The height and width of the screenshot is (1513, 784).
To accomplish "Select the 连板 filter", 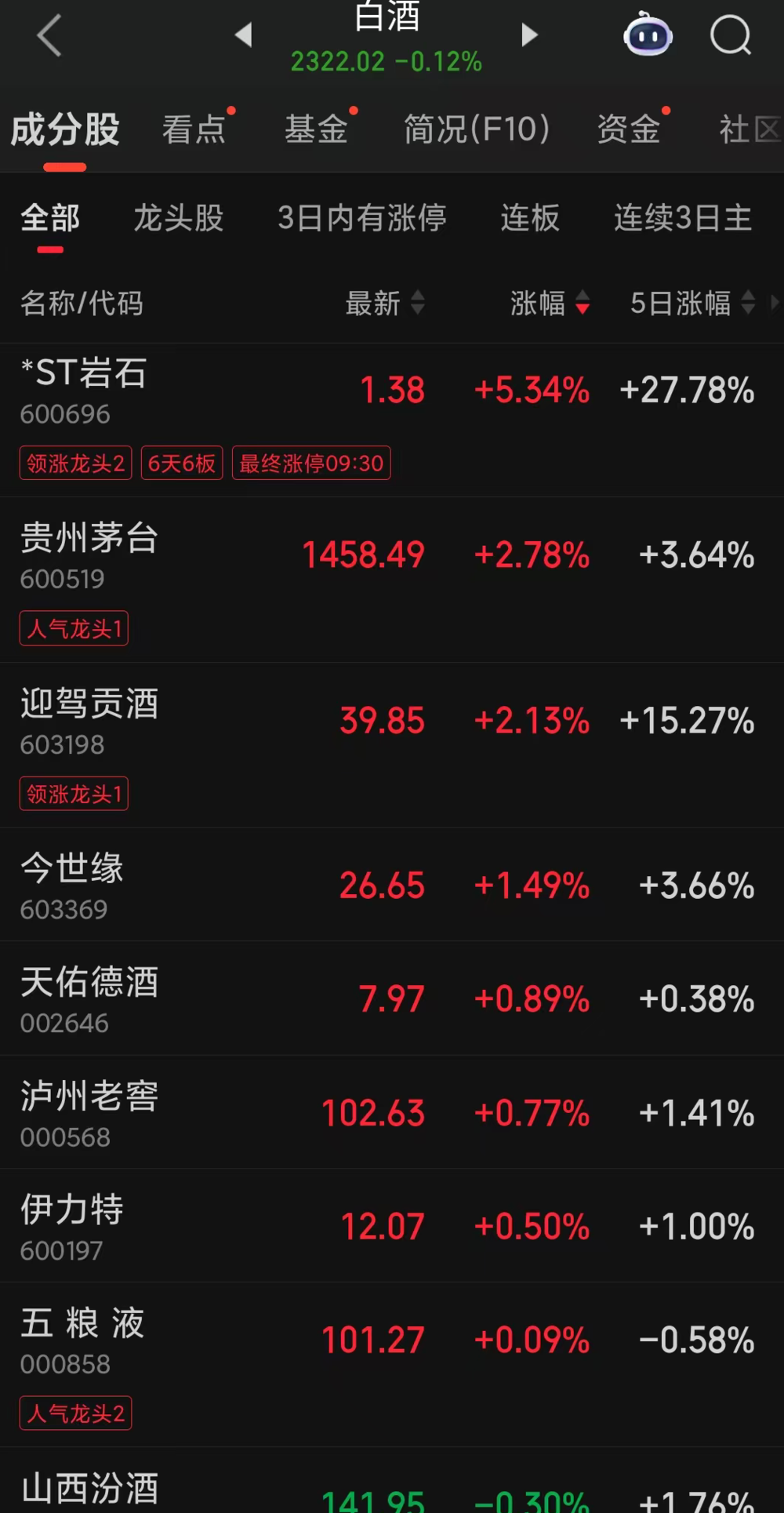I will coord(531,218).
